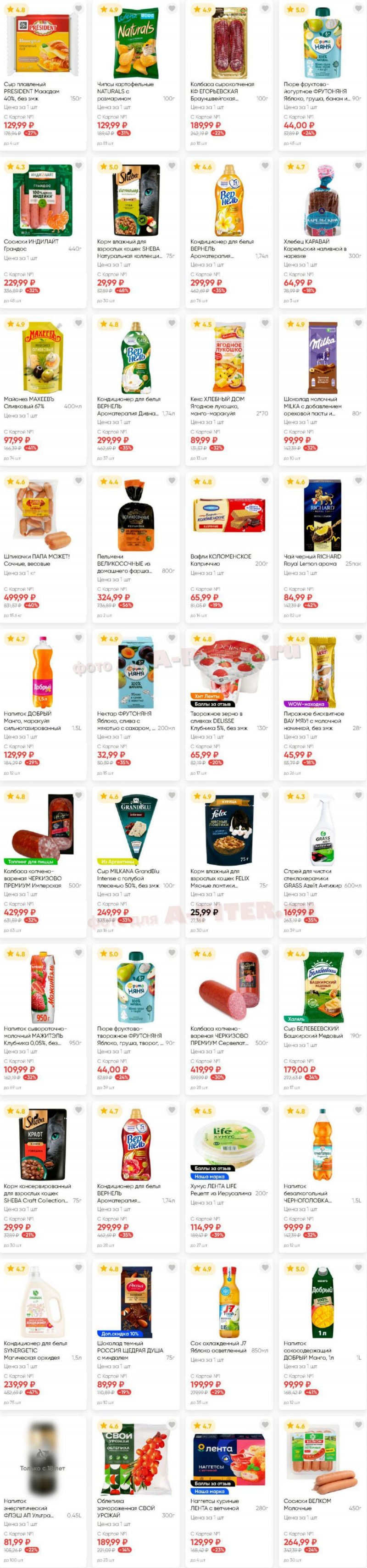The image size is (367, 1568).
Task: Open the MILKANA GrandBlu cheese card
Action: [x=136, y=829]
